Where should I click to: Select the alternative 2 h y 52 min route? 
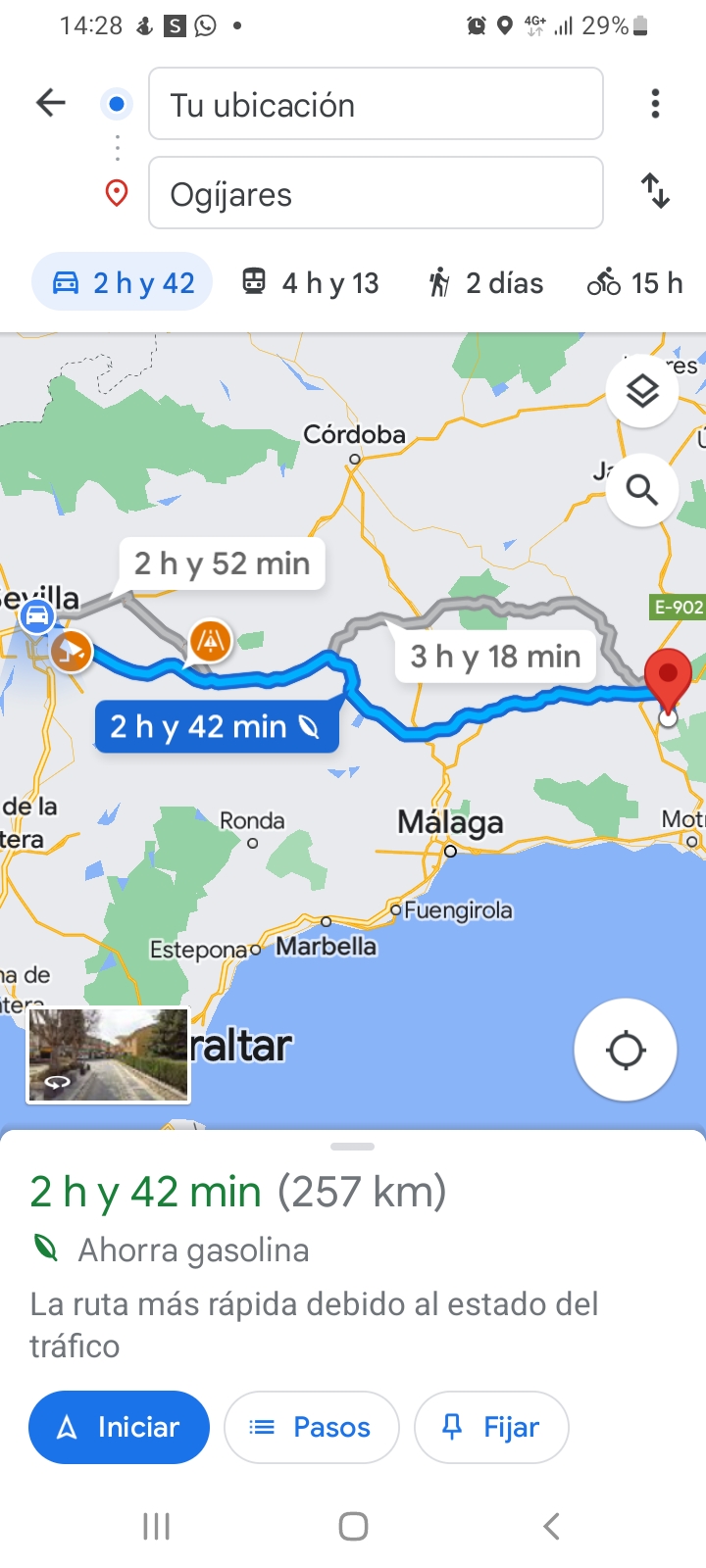(x=223, y=563)
